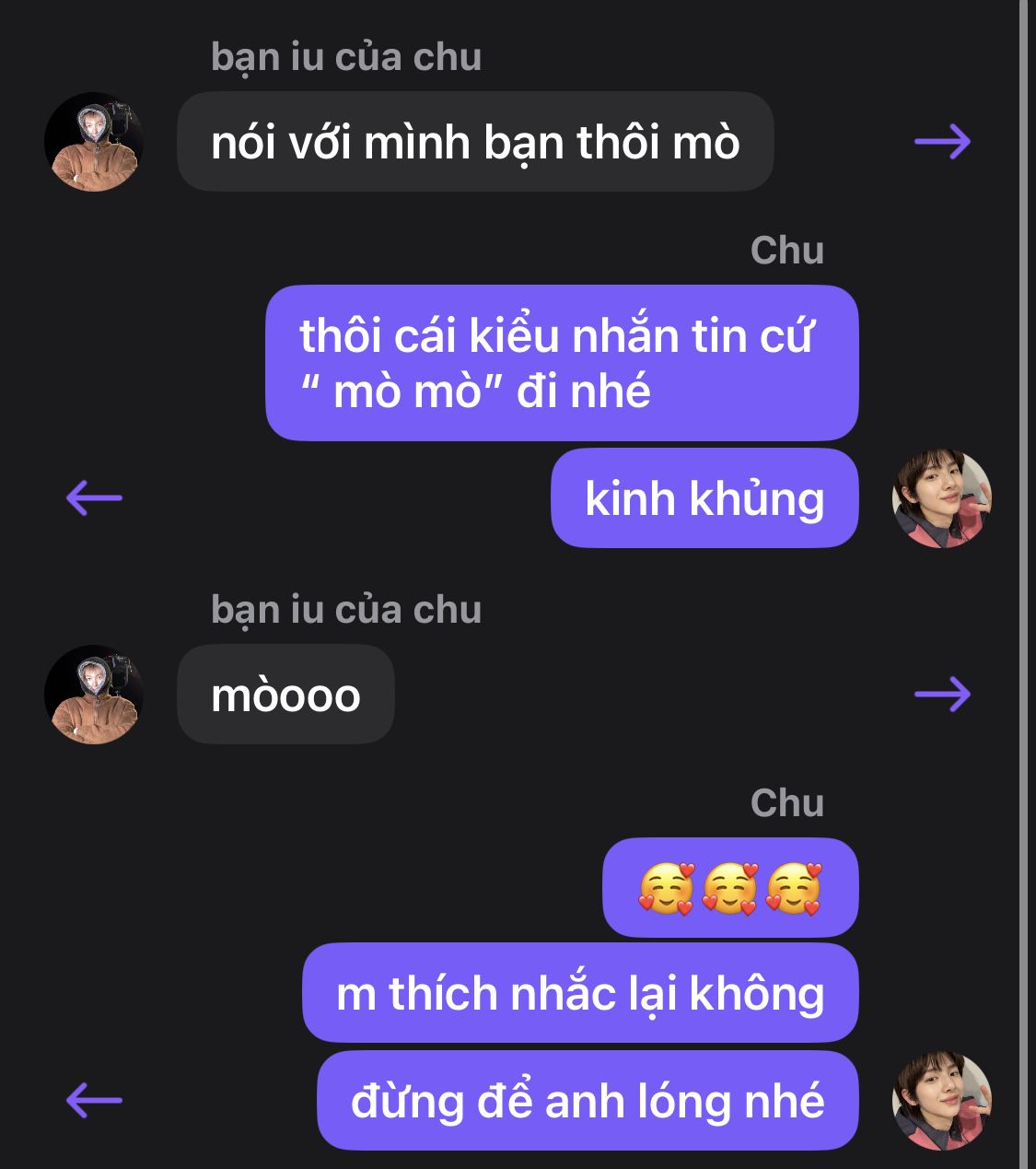
Task: Tap the left arrow beside "kinh khủng"
Action: point(94,498)
